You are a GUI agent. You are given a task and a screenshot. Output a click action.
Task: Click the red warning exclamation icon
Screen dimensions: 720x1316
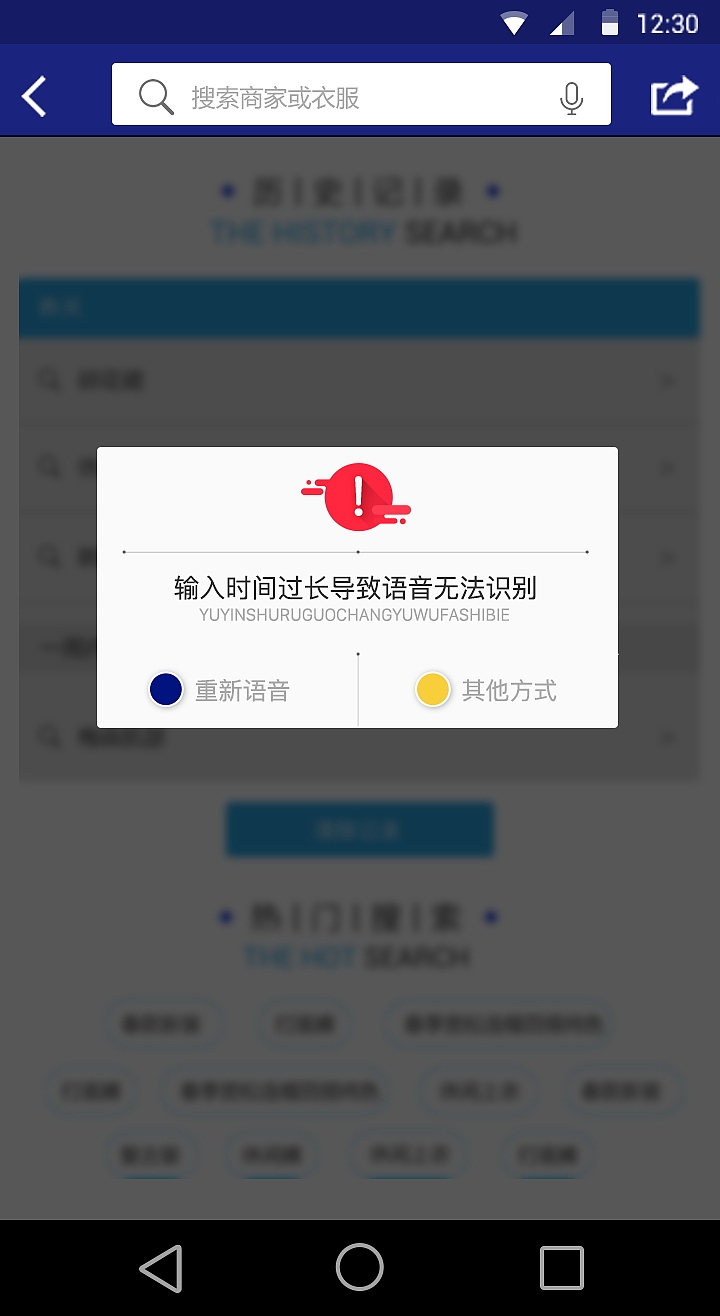(356, 495)
